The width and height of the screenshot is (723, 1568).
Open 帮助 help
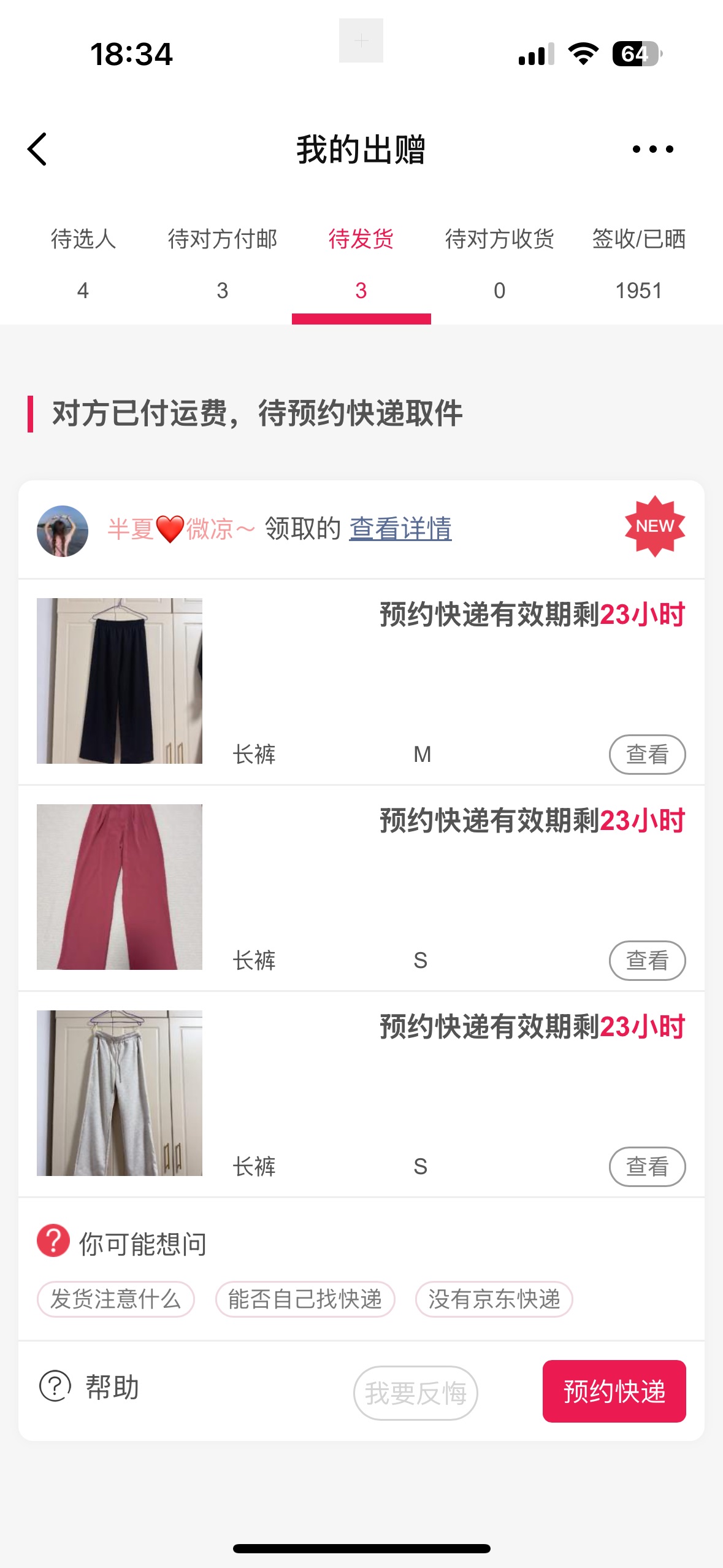pyautogui.click(x=90, y=1386)
